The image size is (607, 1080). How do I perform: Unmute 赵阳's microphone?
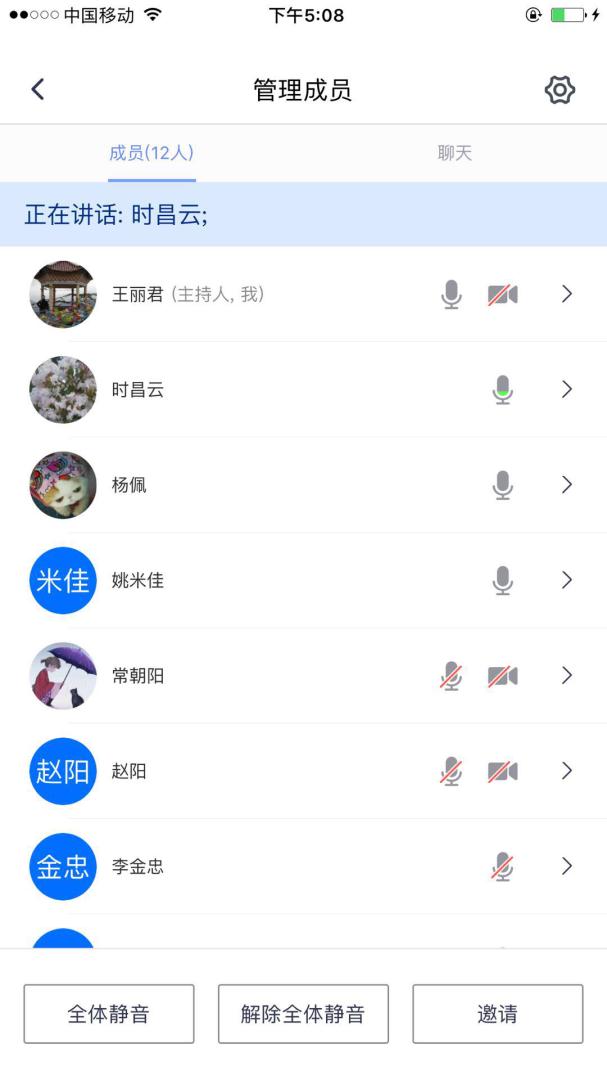point(452,771)
